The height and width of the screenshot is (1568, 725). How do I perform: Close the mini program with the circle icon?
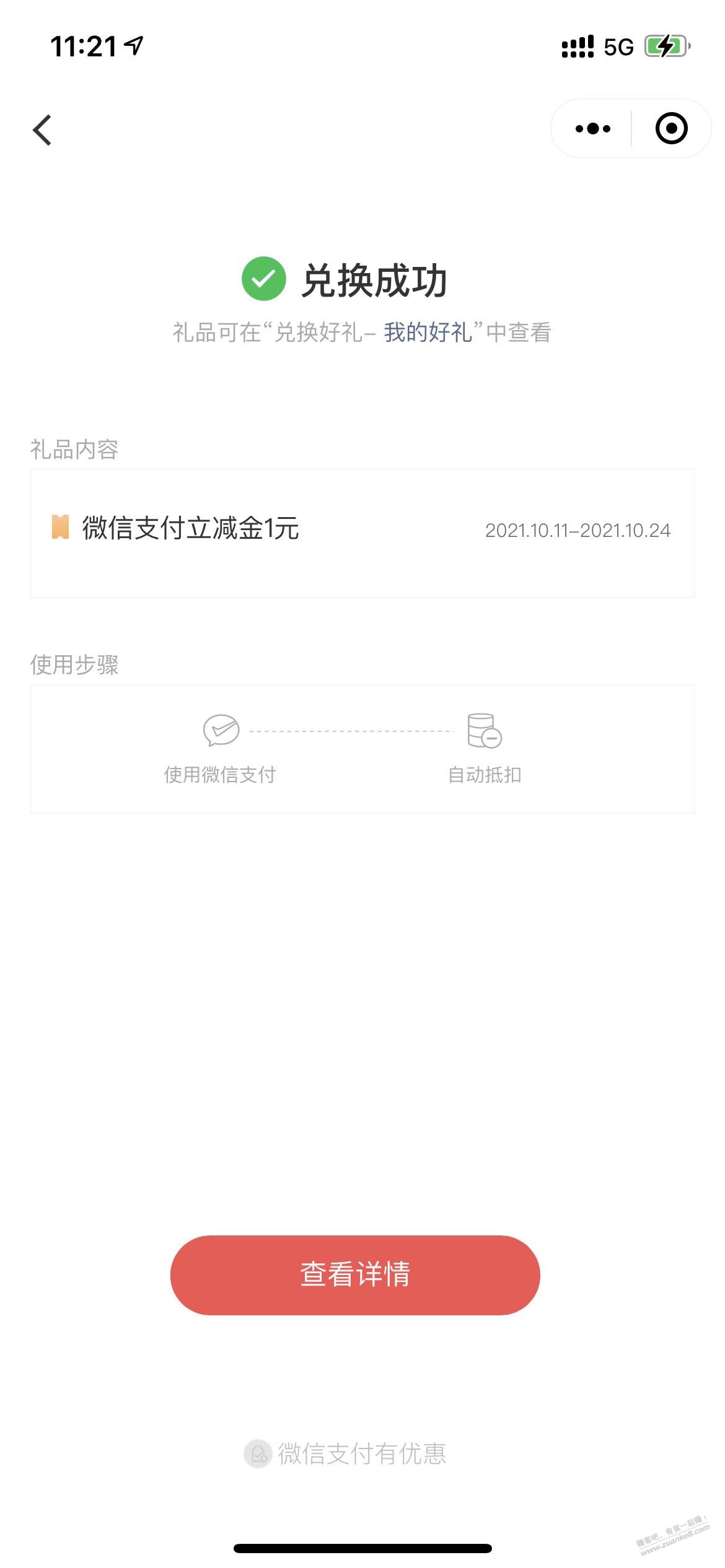point(671,129)
